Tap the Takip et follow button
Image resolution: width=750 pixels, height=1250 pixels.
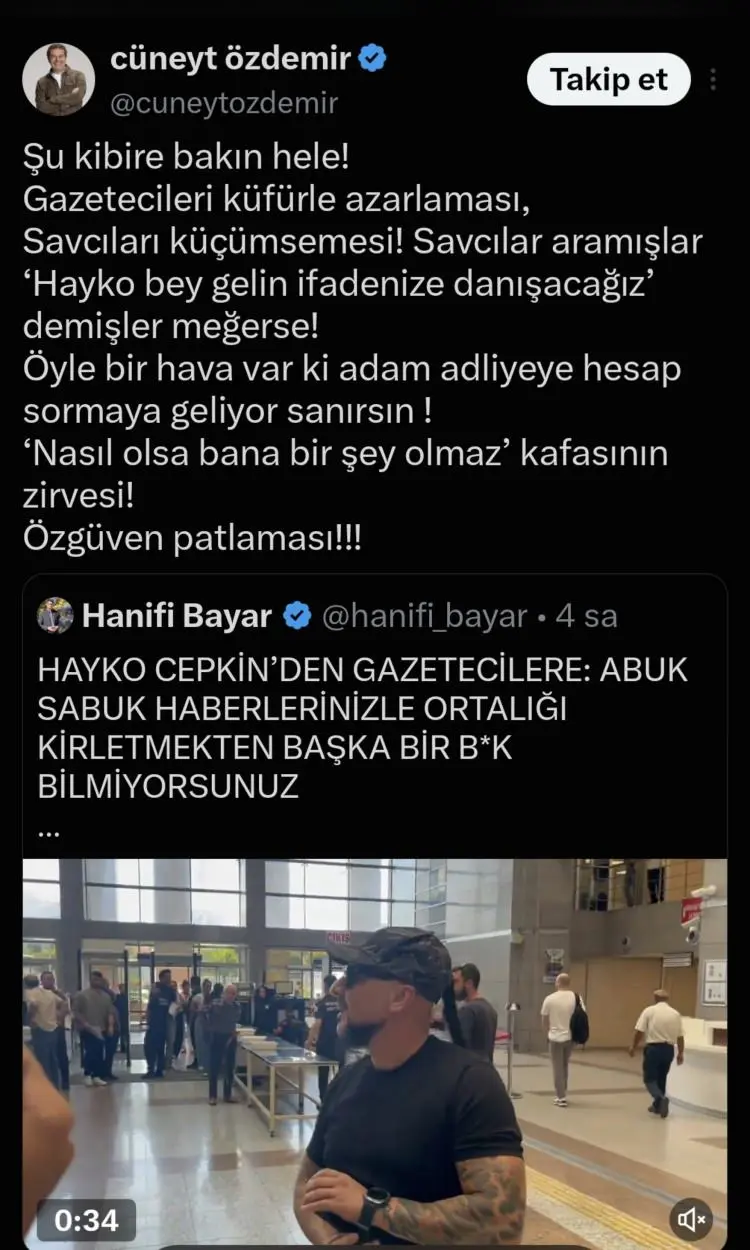609,79
